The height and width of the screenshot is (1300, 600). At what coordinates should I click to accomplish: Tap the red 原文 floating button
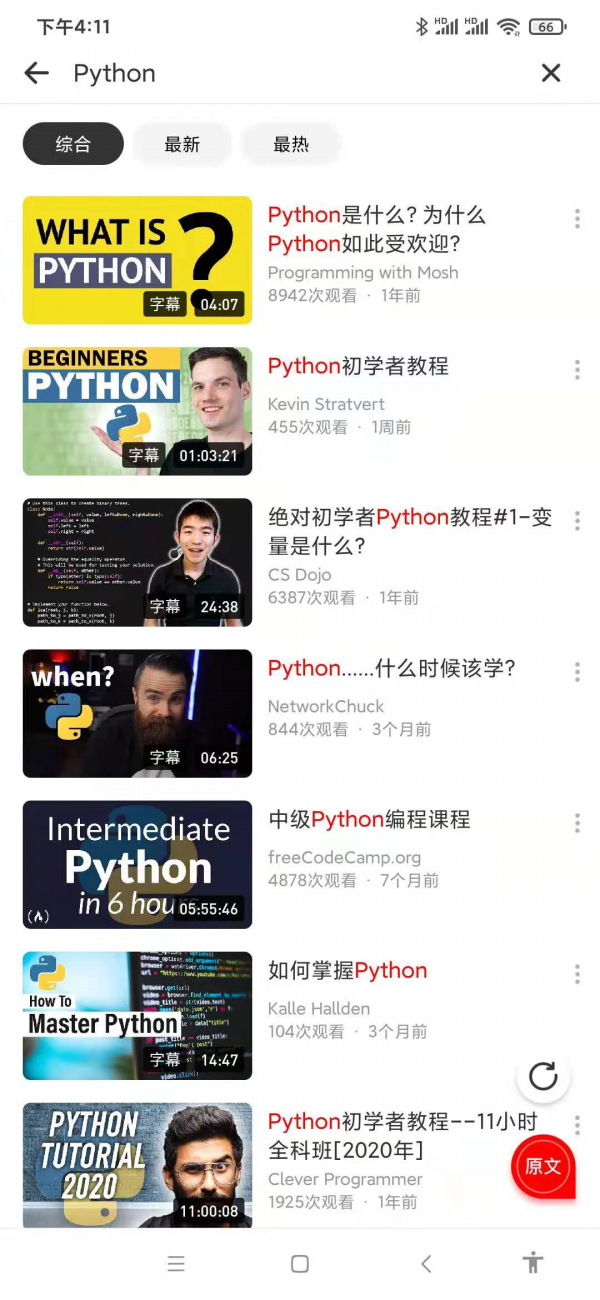pos(543,1166)
